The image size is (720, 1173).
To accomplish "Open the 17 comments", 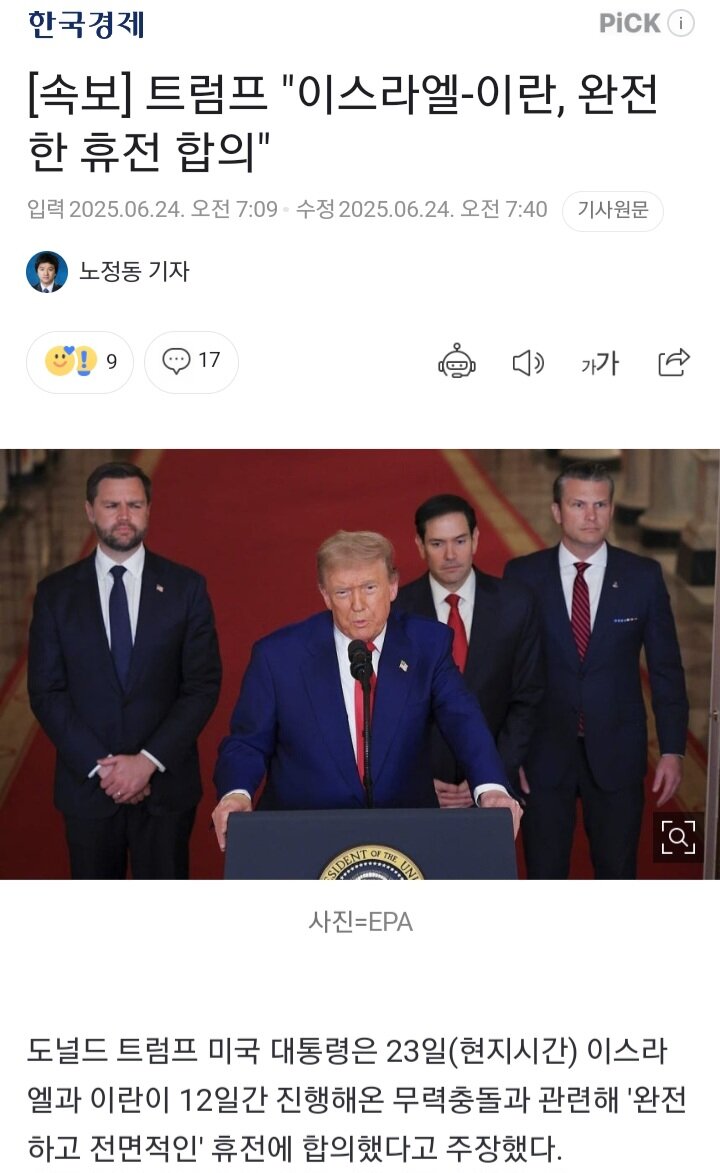I will [192, 362].
